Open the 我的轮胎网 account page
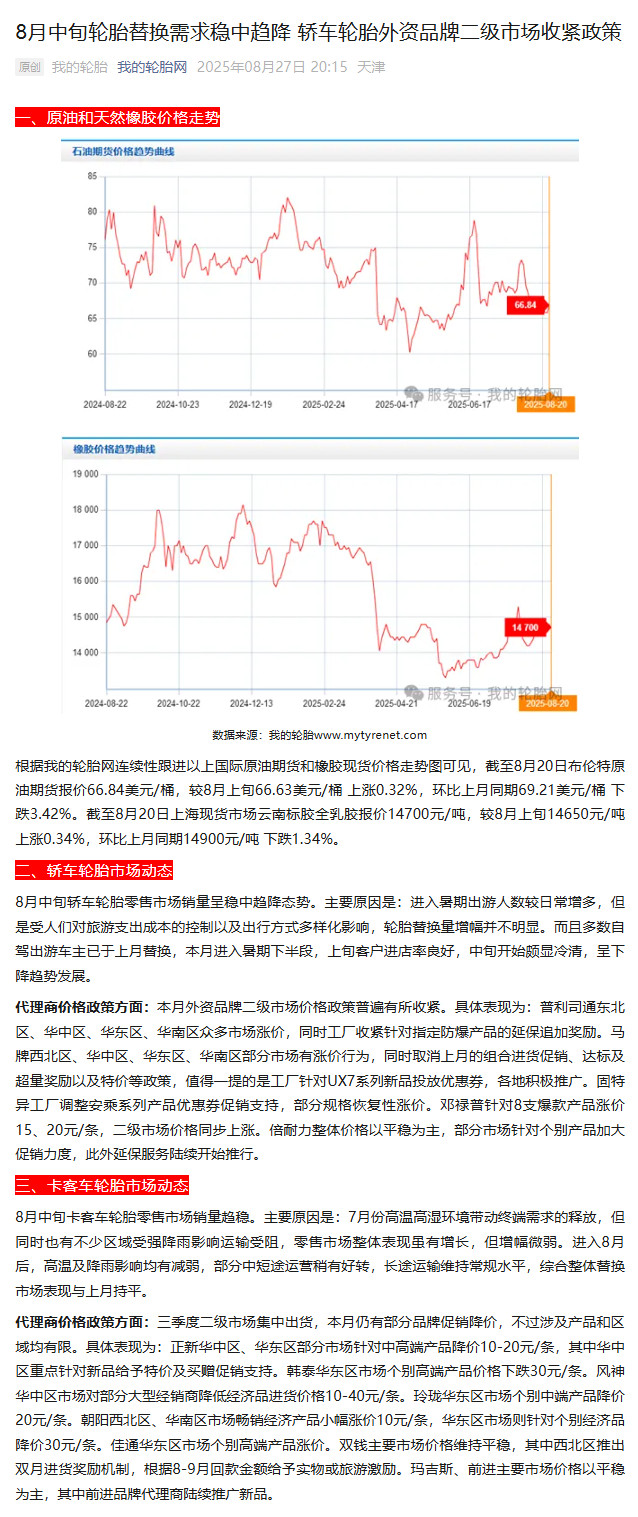Image resolution: width=638 pixels, height=1517 pixels. 152,67
